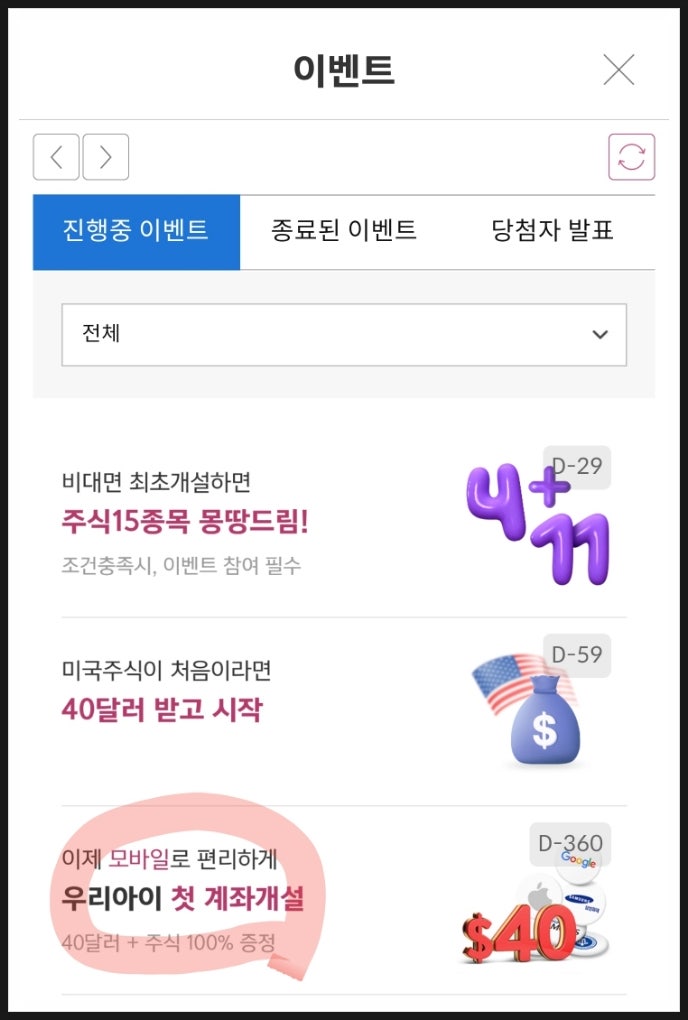688x1020 pixels.
Task: Switch to the 진행중 이벤트 tab
Action: coord(136,231)
